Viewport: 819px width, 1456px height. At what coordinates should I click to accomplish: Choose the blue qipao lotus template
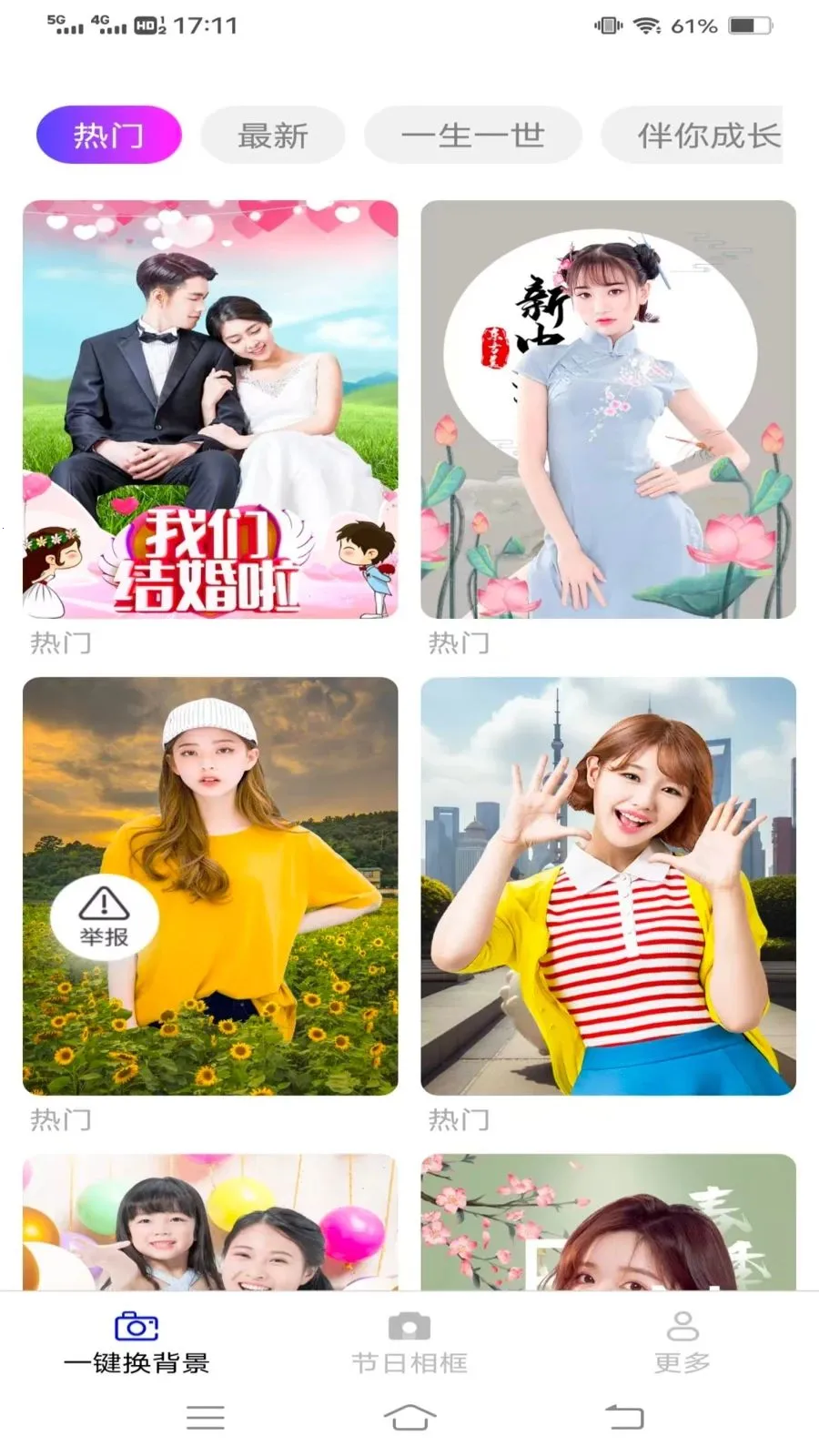(x=608, y=409)
